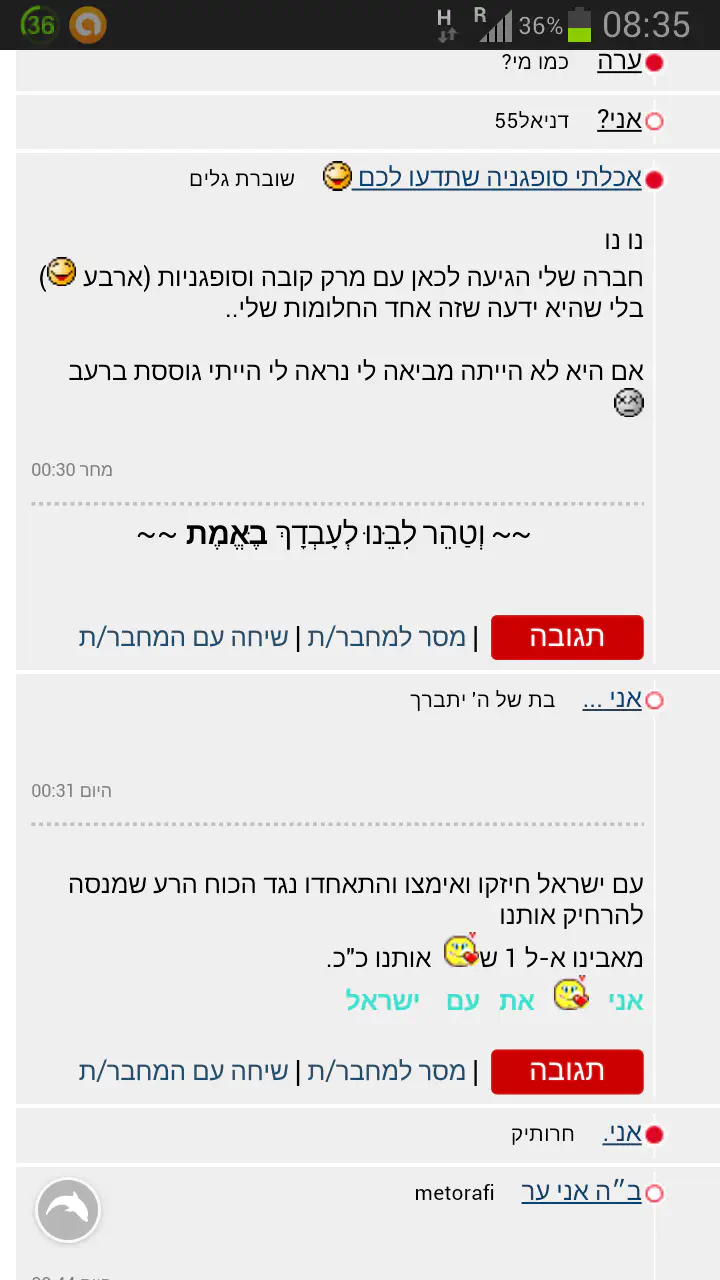
Task: Tap מסר למחבר/ת under the עם ישראל post
Action: (x=387, y=1071)
